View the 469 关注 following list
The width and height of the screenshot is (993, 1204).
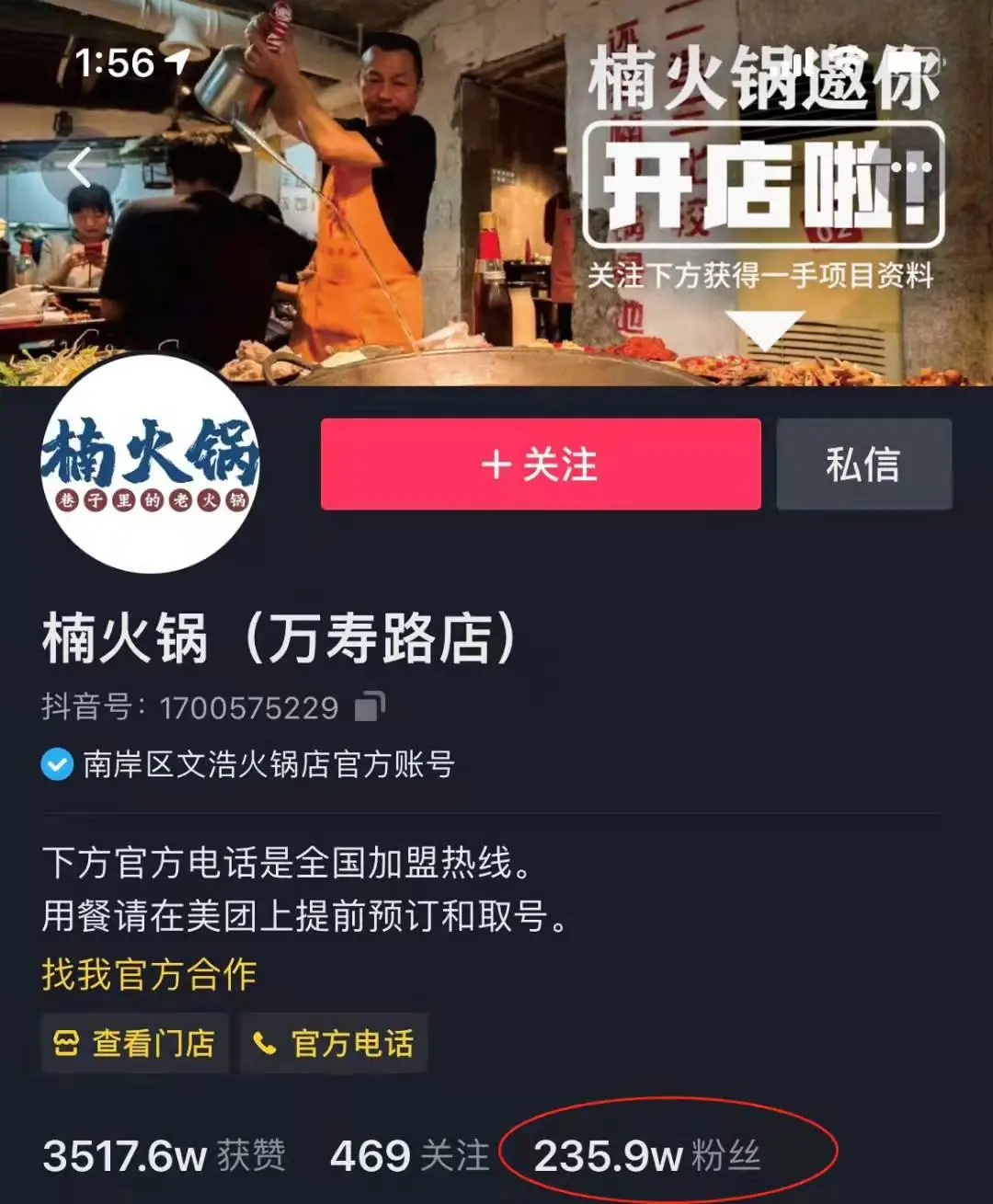409,1156
